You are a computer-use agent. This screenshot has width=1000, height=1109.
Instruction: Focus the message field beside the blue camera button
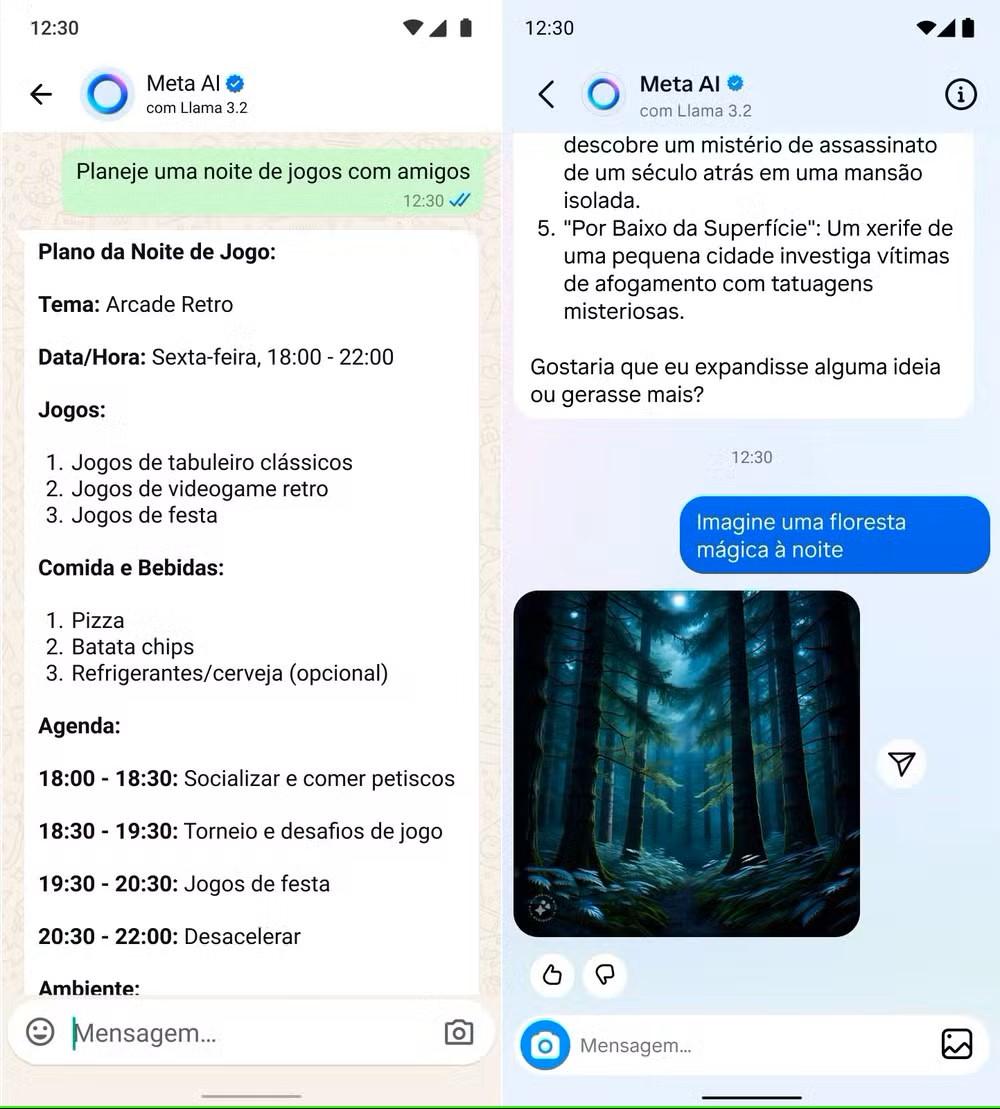tap(750, 1045)
